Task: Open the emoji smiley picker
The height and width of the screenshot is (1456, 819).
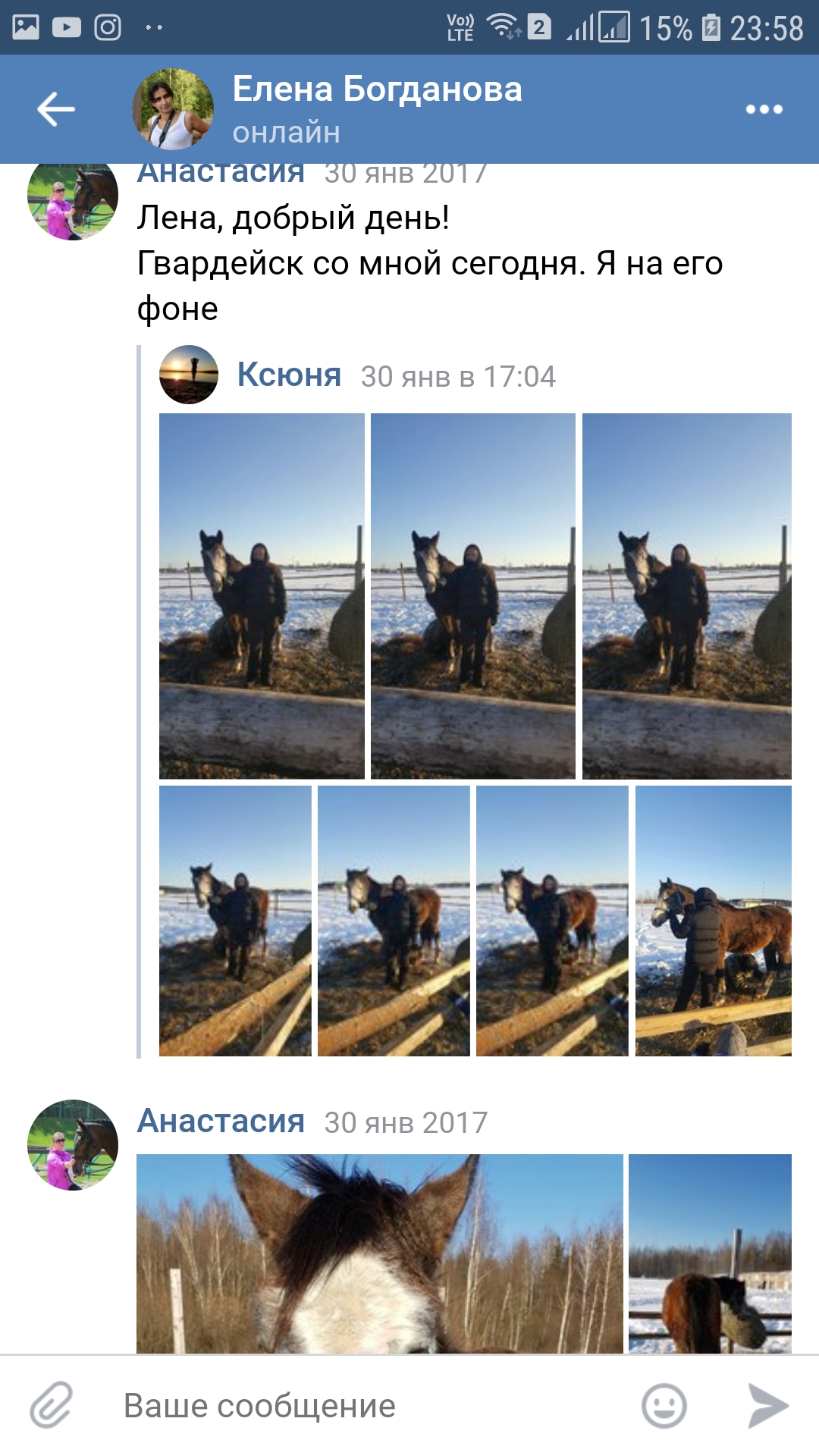Action: (664, 1406)
